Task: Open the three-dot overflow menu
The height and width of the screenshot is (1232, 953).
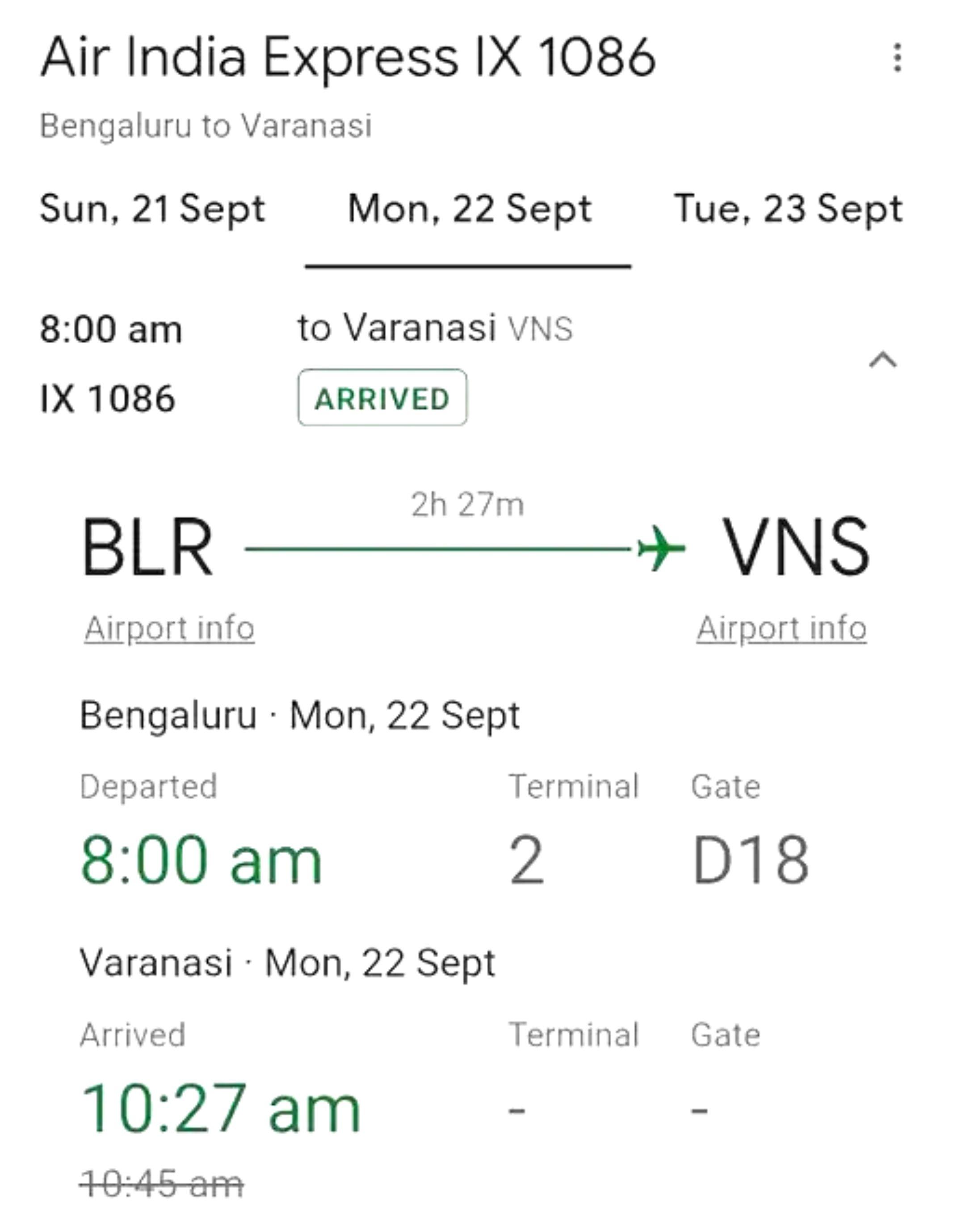Action: [x=897, y=58]
